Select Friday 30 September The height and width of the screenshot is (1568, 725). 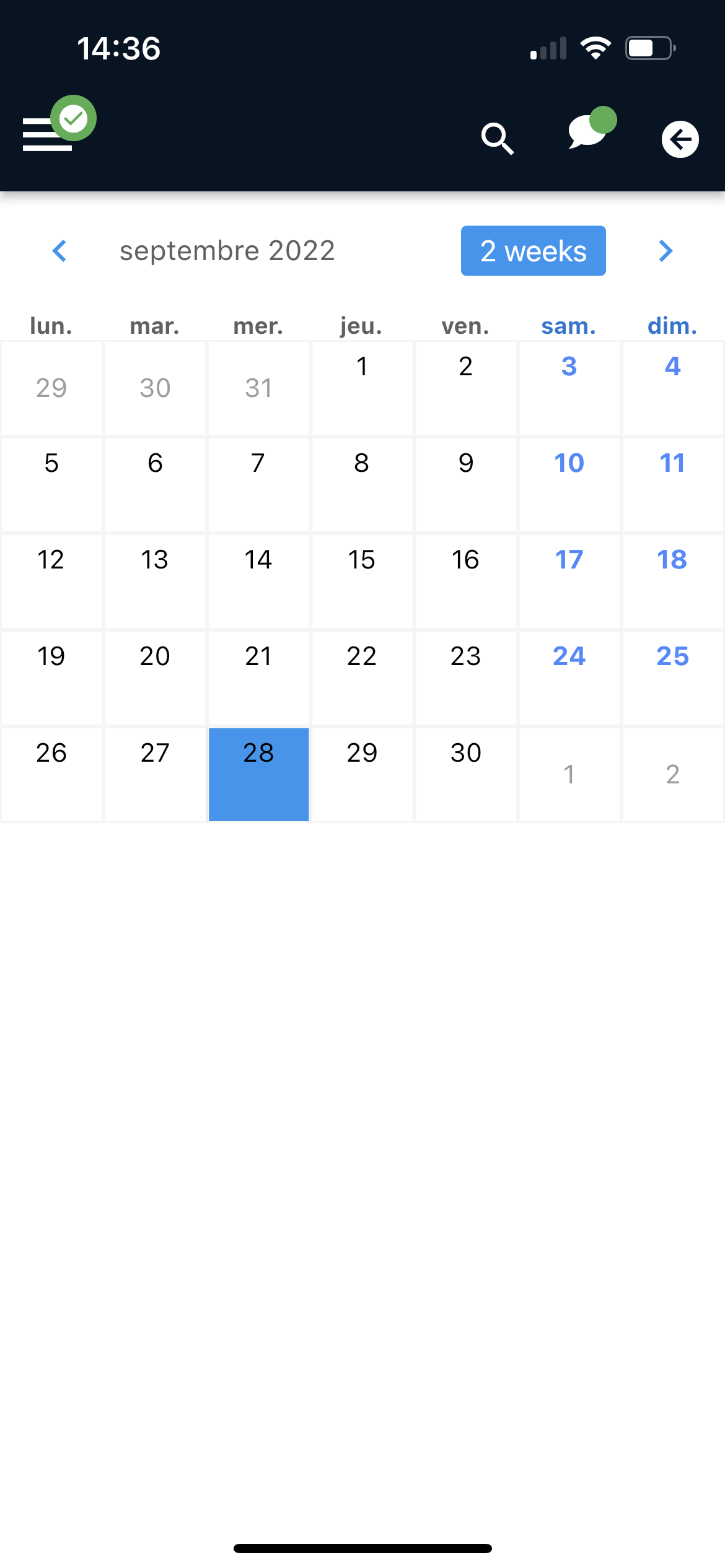coord(465,774)
